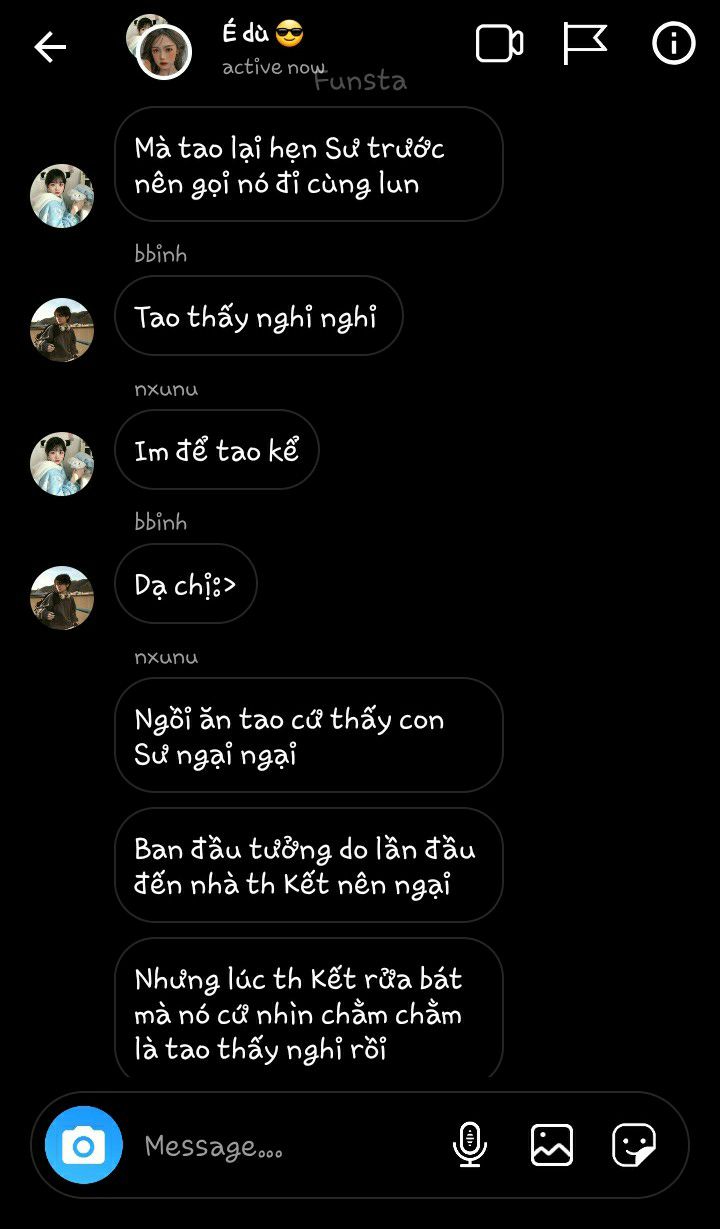Pick an image from gallery
720x1229 pixels.
point(552,1145)
